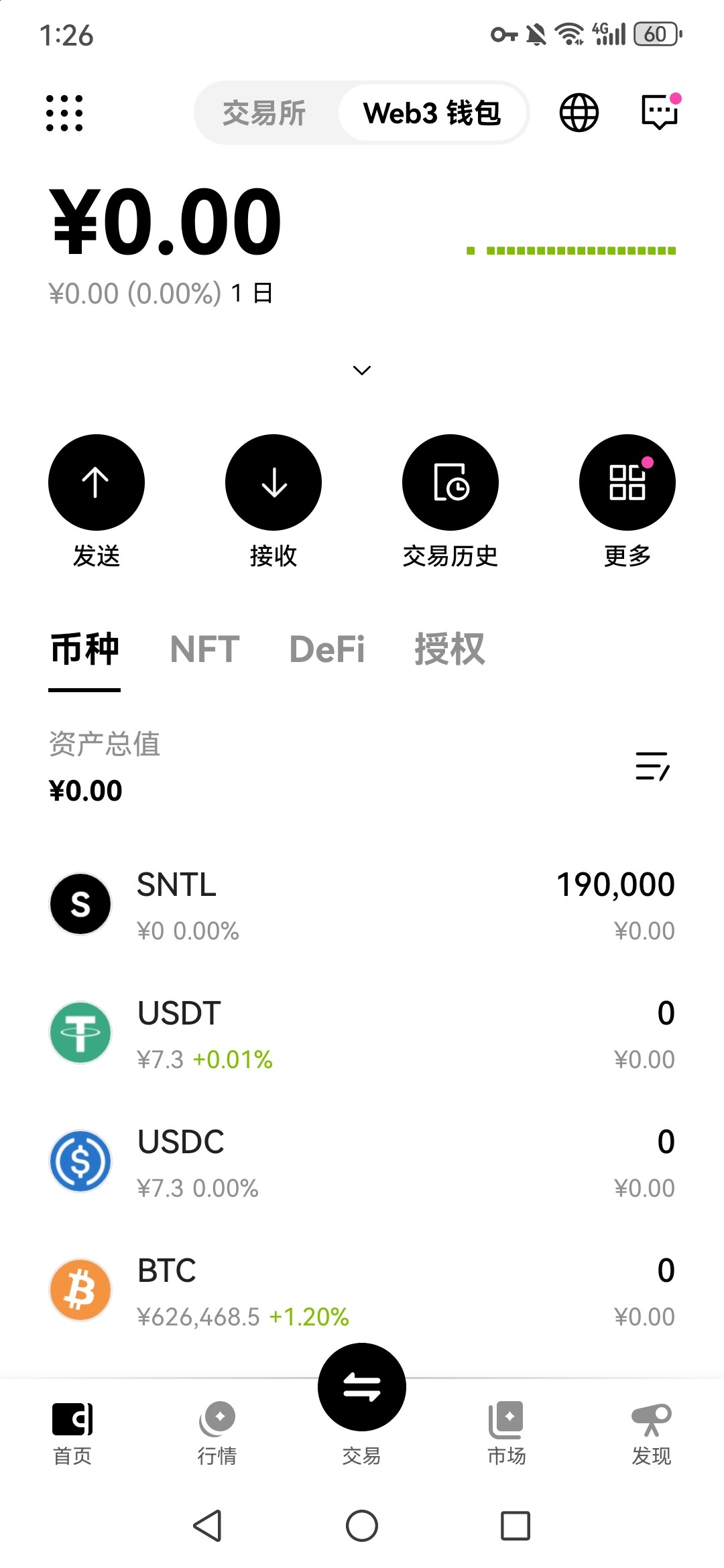Open the BTC token row

tap(362, 1290)
